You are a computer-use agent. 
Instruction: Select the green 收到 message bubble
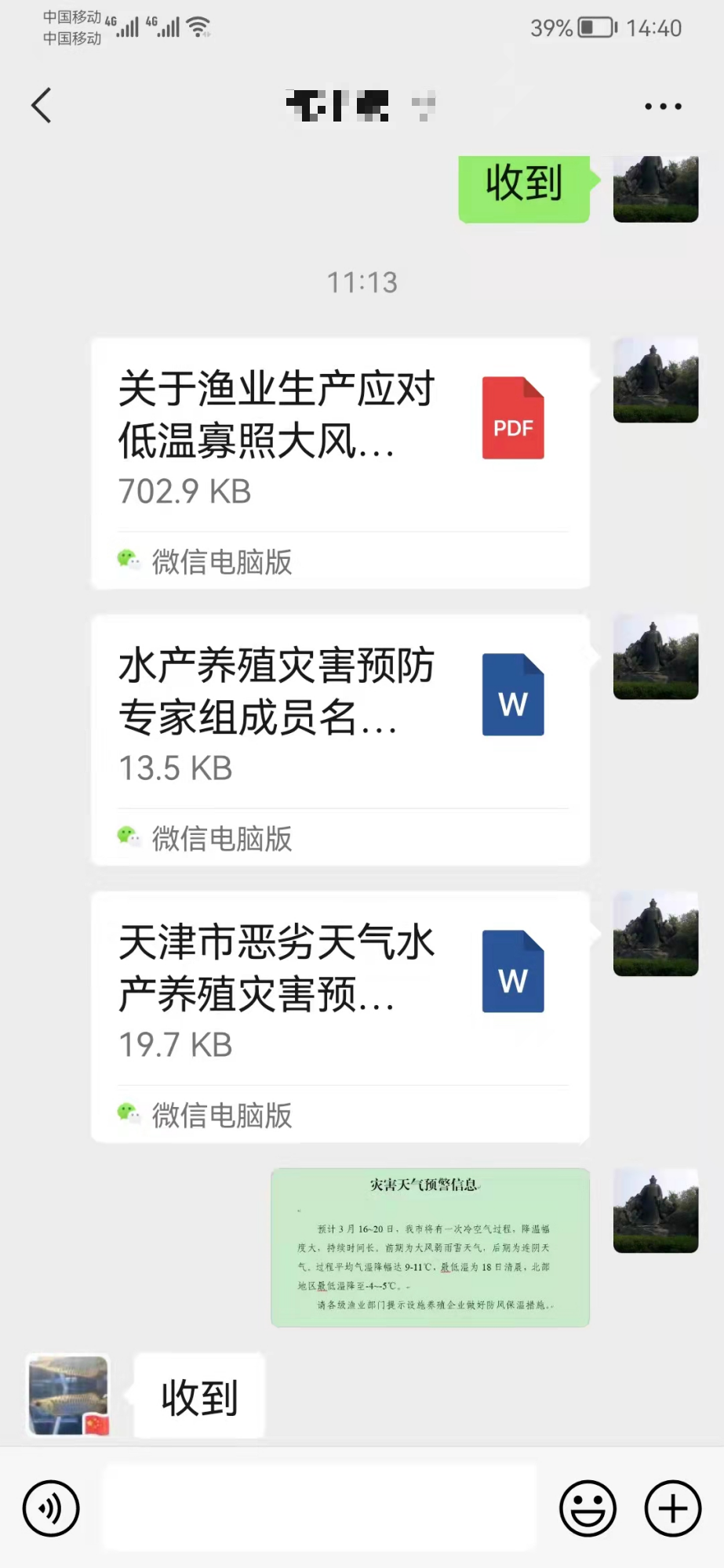[523, 187]
